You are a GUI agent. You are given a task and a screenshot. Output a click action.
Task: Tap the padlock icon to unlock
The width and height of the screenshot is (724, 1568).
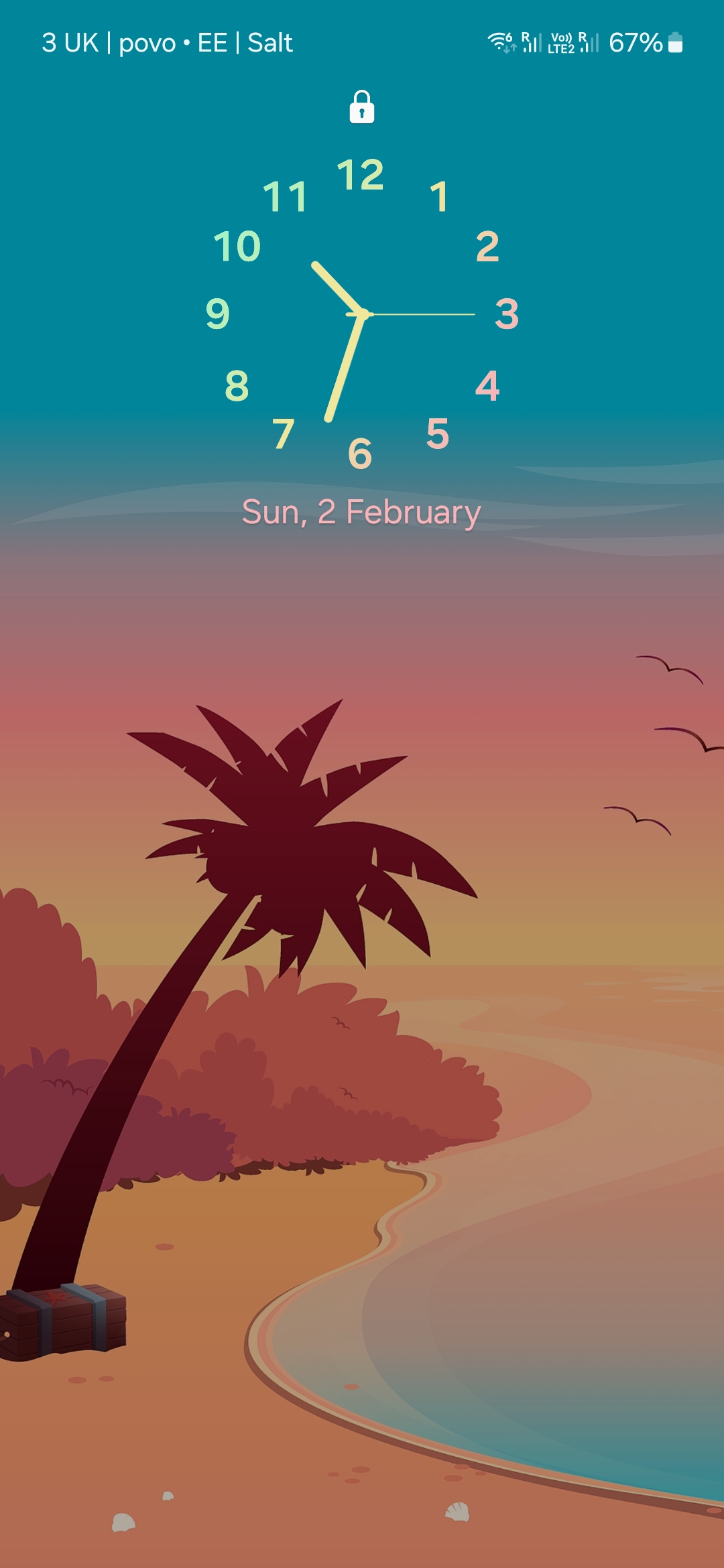point(362,107)
